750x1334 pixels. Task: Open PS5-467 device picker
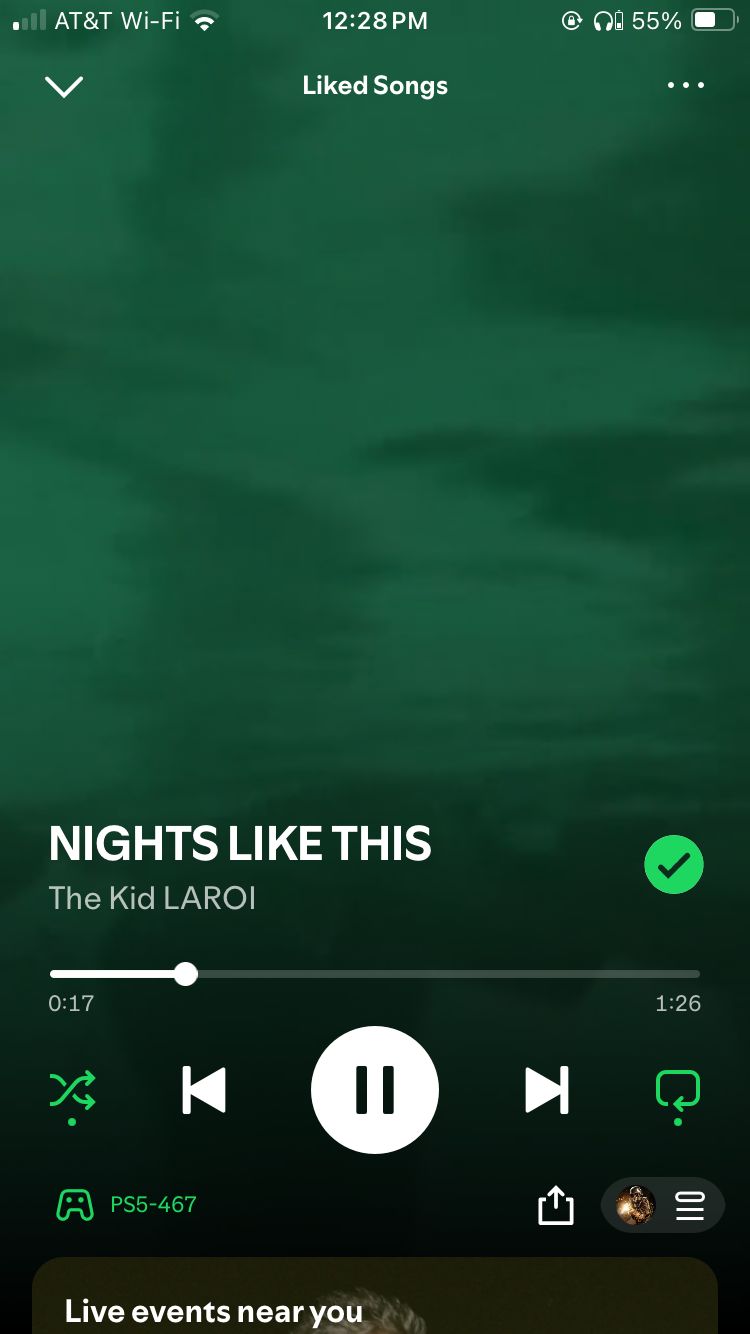[127, 1205]
